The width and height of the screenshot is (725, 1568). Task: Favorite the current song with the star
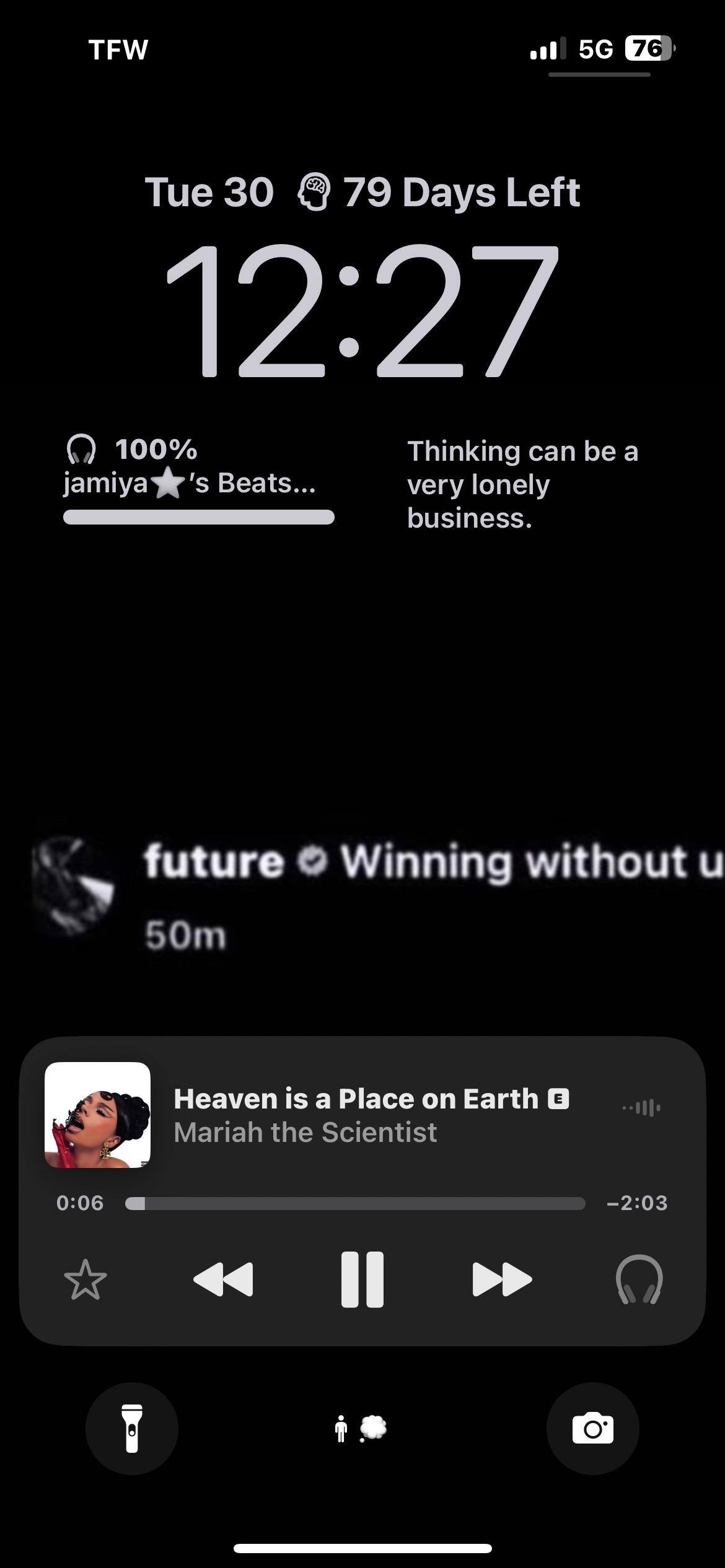pyautogui.click(x=86, y=1279)
